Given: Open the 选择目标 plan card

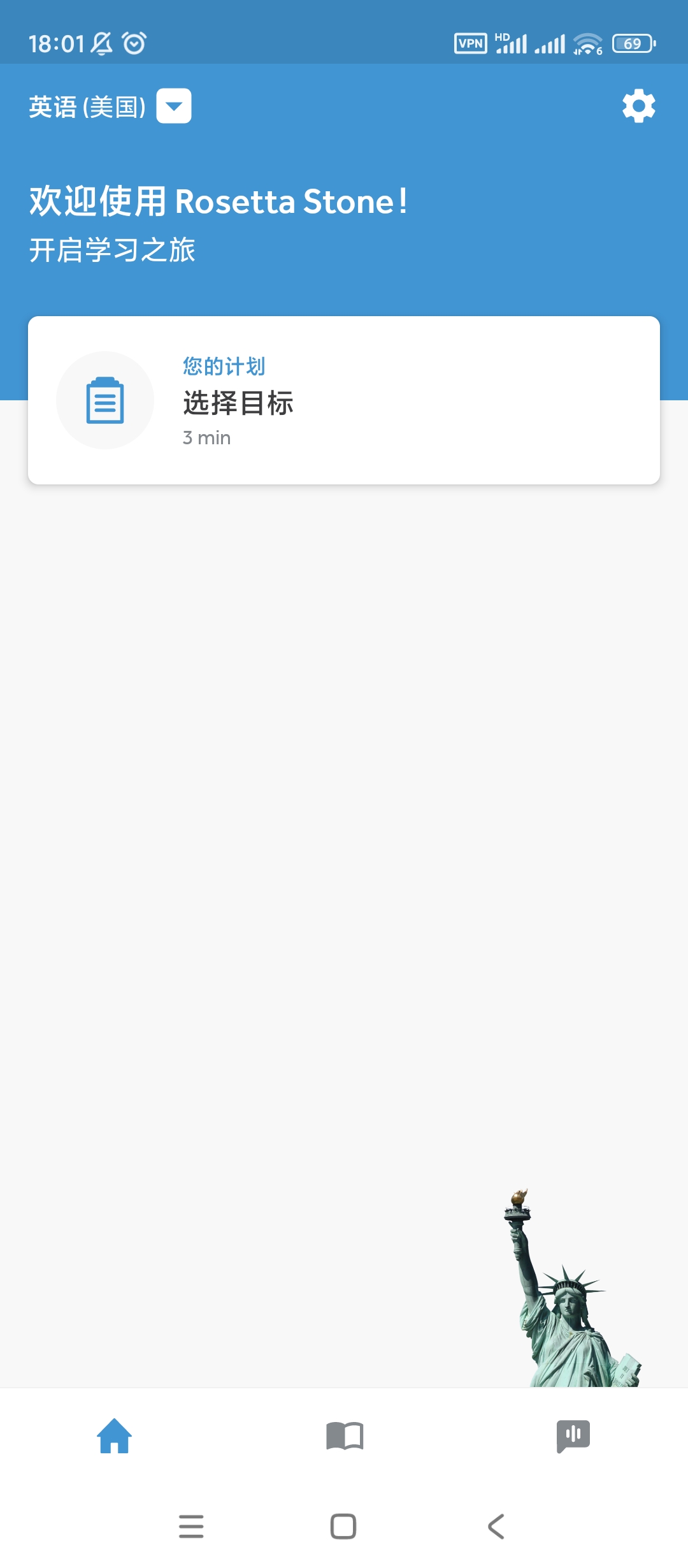Looking at the screenshot, I should tap(344, 400).
